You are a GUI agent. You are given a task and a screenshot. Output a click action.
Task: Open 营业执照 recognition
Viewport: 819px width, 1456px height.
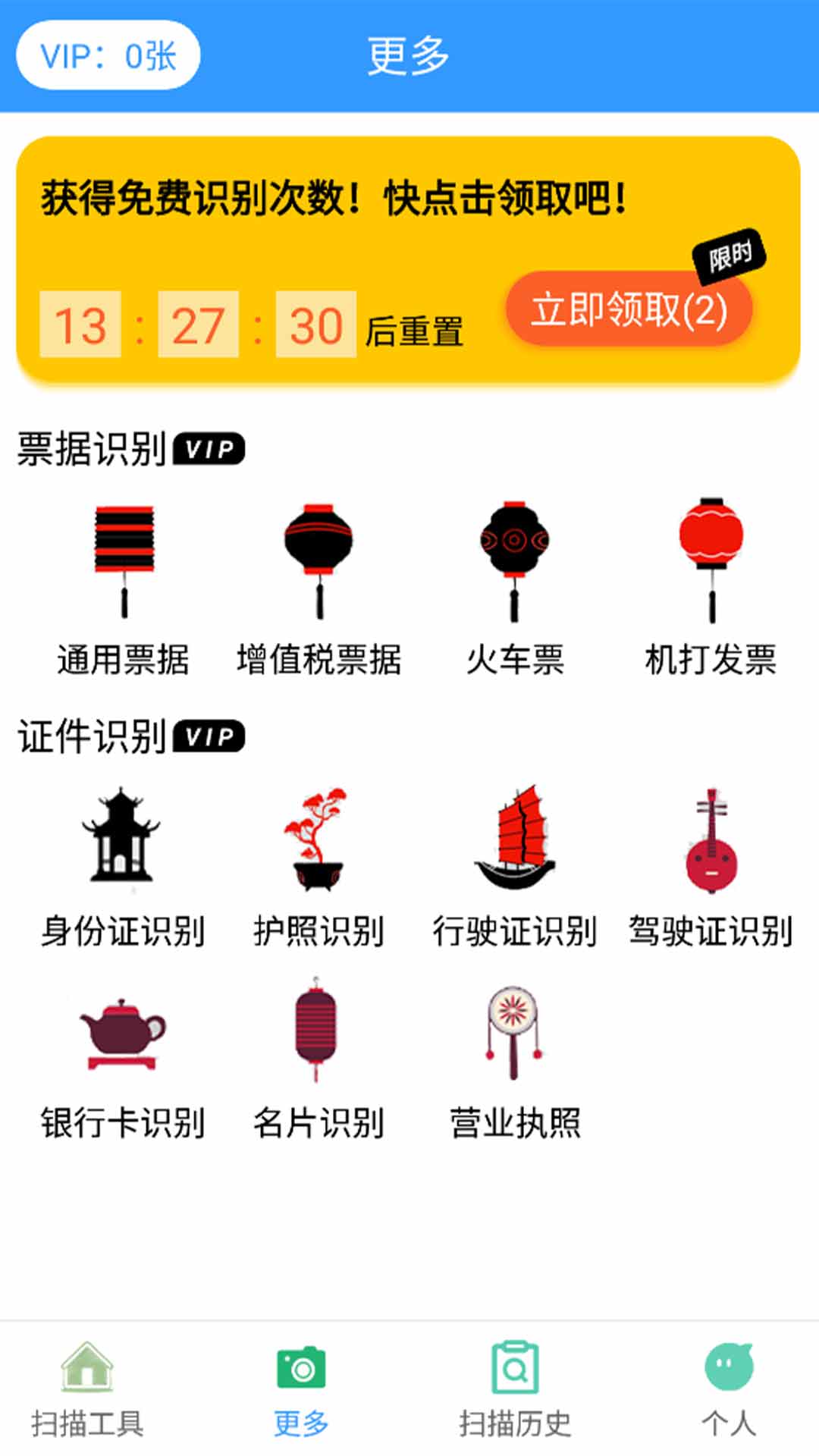point(515,1062)
